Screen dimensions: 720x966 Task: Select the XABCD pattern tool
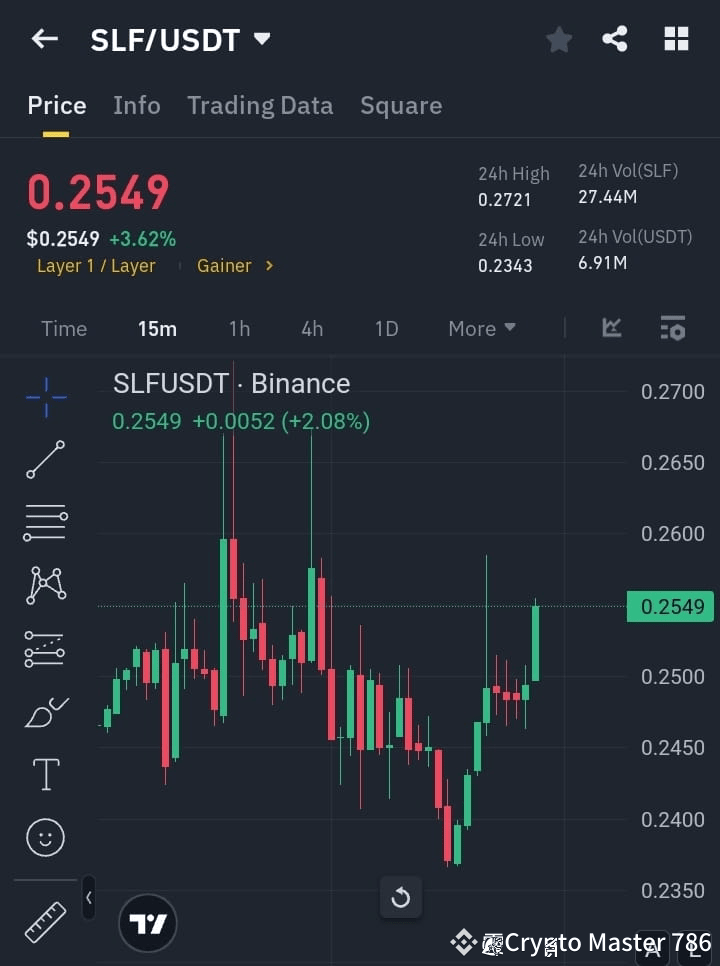coord(45,586)
